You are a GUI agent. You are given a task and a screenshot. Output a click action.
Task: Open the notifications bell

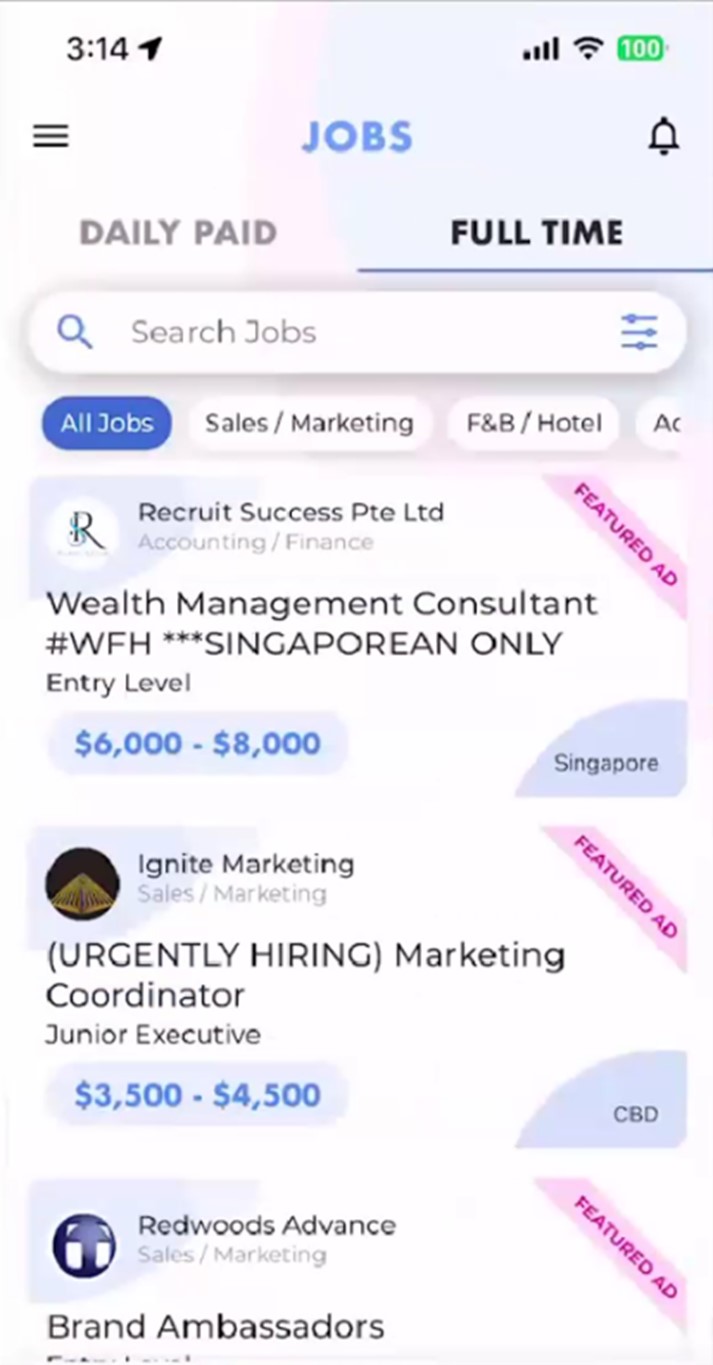663,136
